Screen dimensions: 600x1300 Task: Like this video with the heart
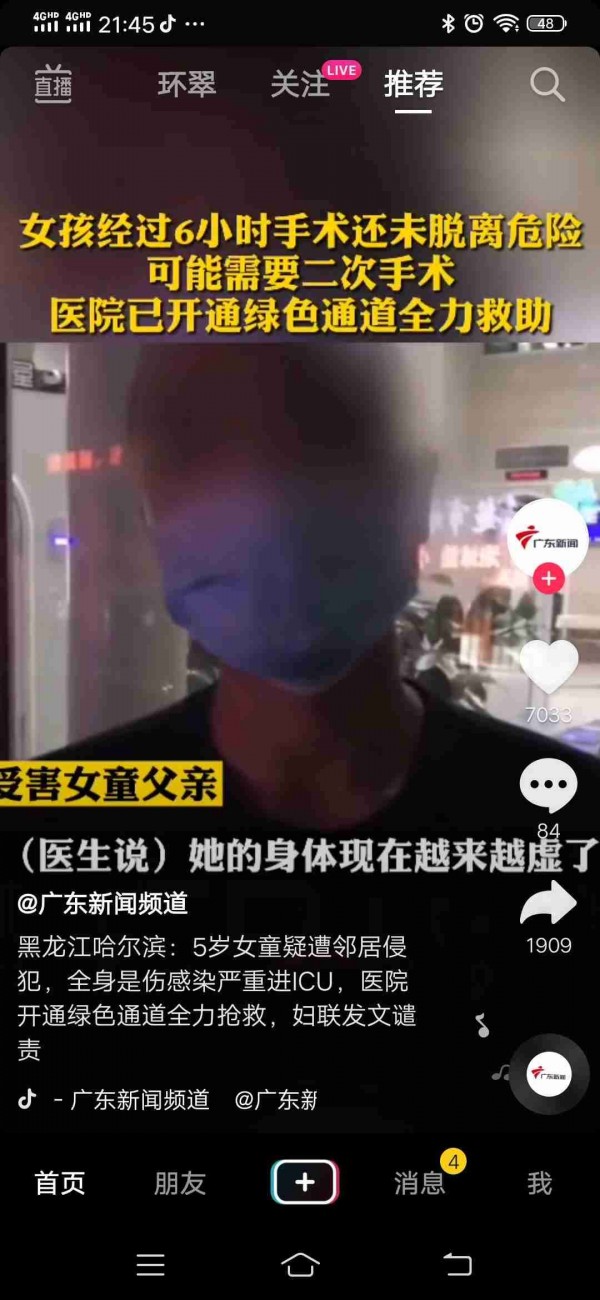pos(549,667)
